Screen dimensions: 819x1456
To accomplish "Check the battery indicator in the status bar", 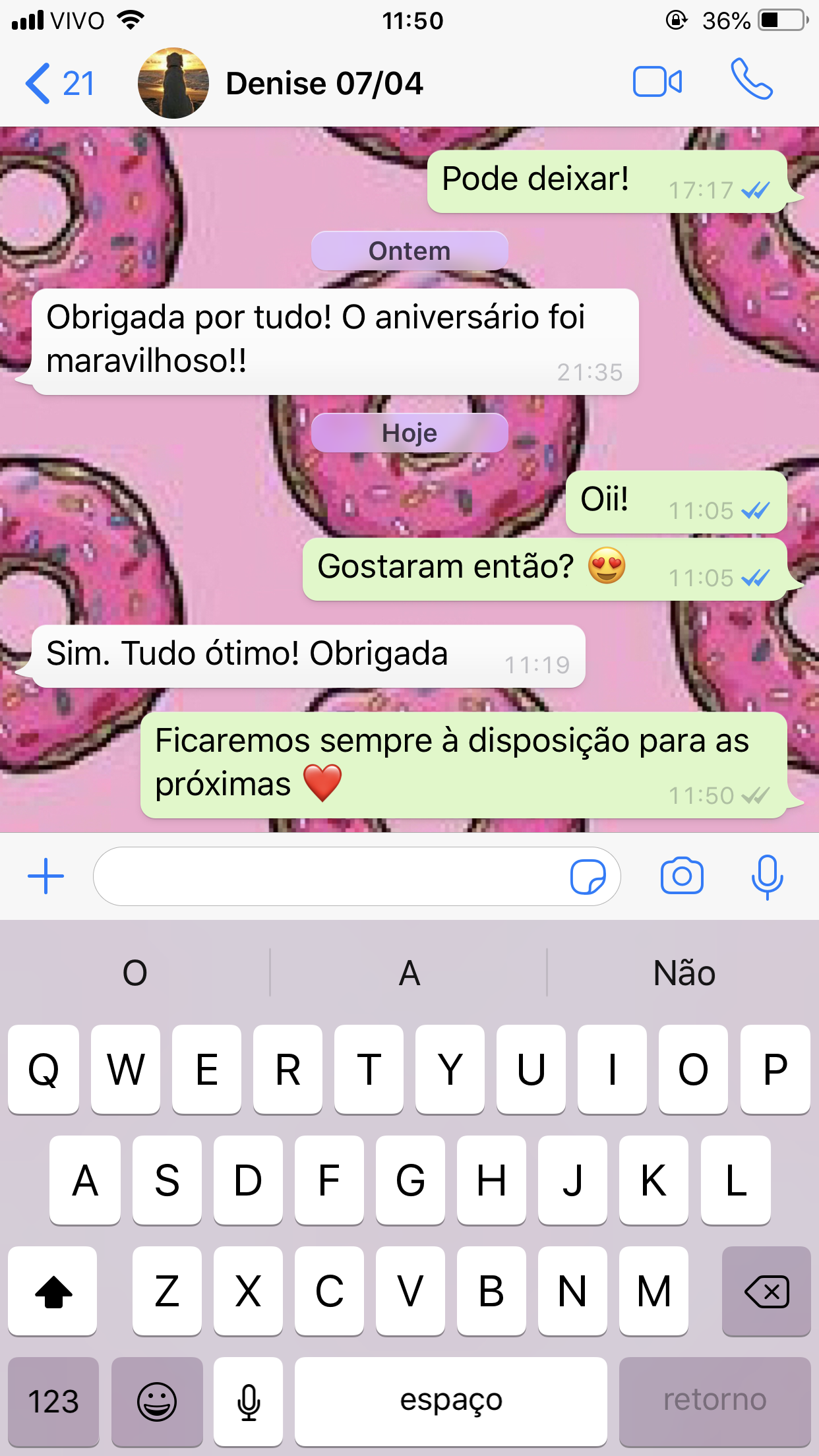I will tap(781, 20).
